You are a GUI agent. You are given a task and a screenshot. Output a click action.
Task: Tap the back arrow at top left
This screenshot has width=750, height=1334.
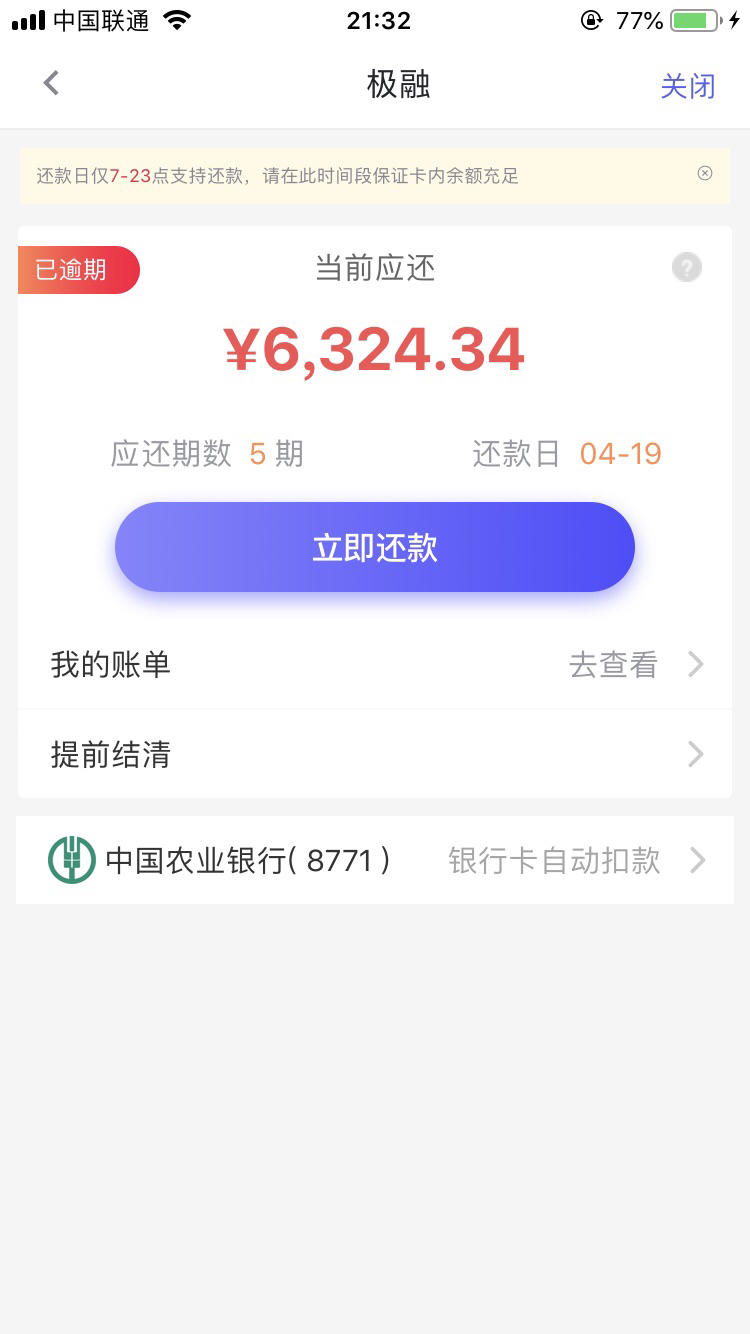pyautogui.click(x=50, y=83)
